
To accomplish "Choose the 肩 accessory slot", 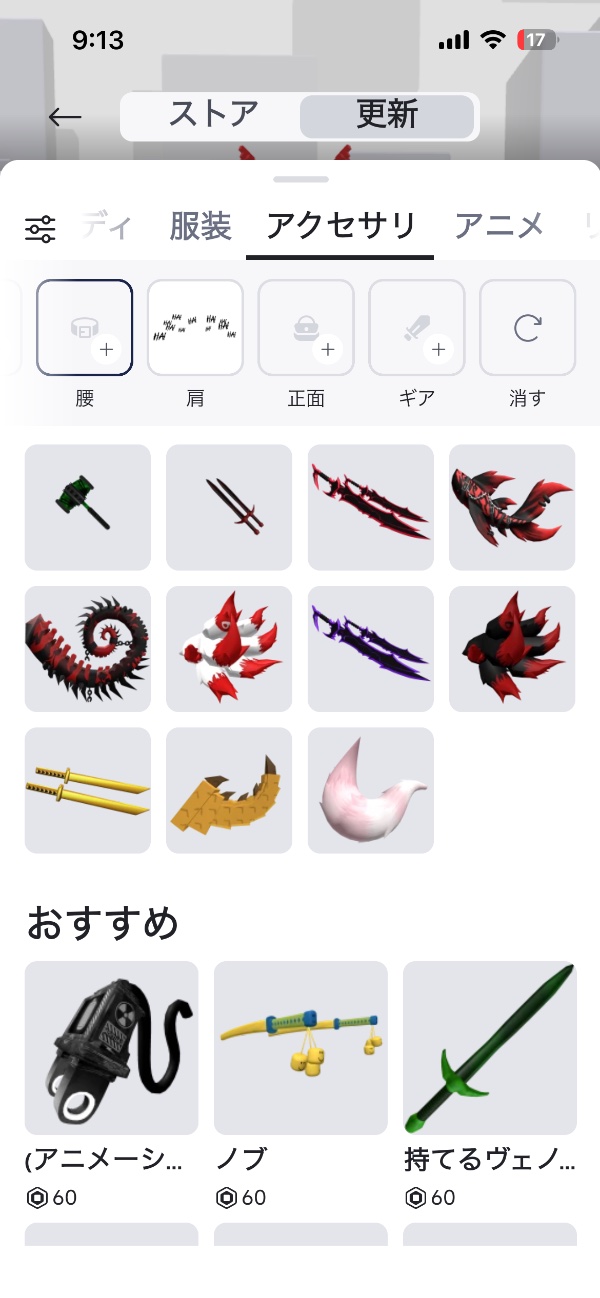I will tap(195, 328).
